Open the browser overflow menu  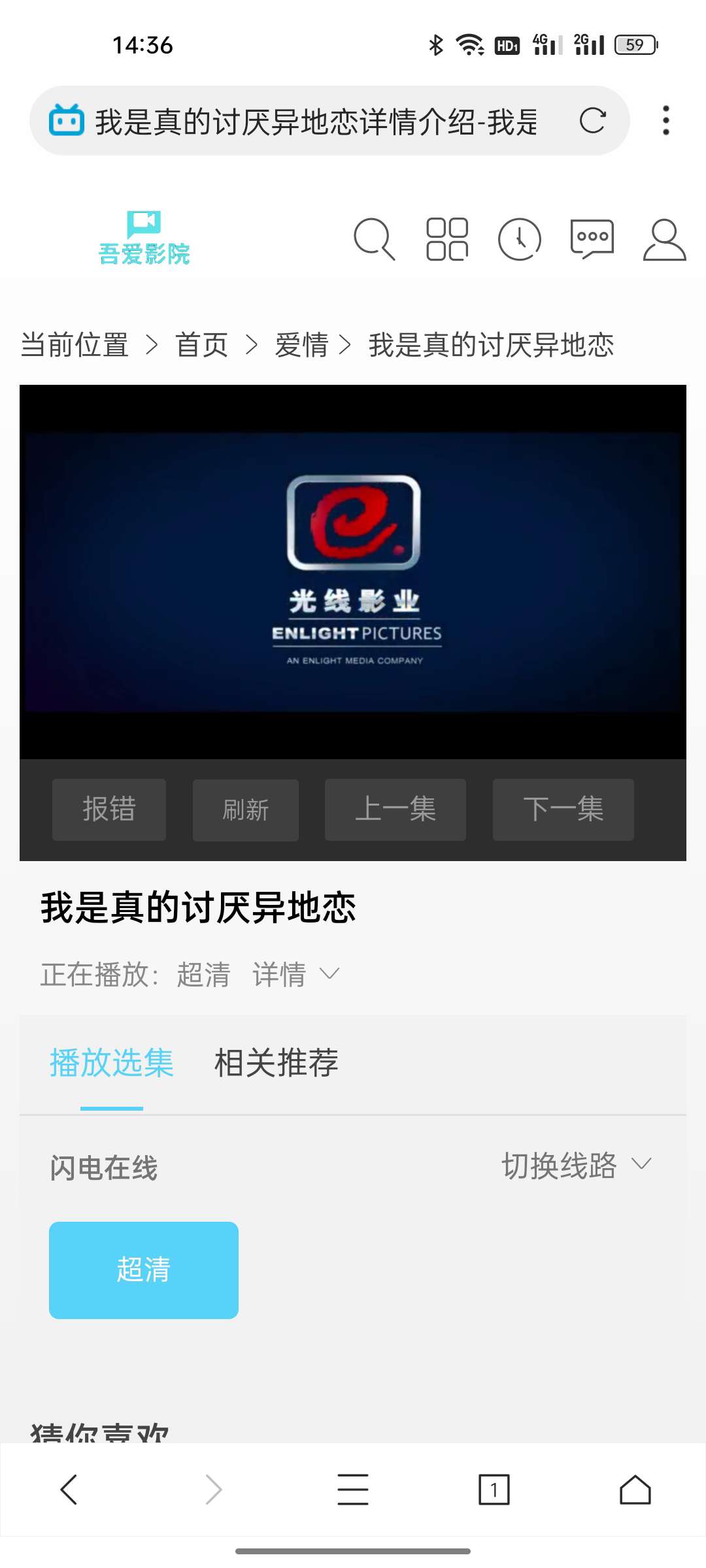665,121
